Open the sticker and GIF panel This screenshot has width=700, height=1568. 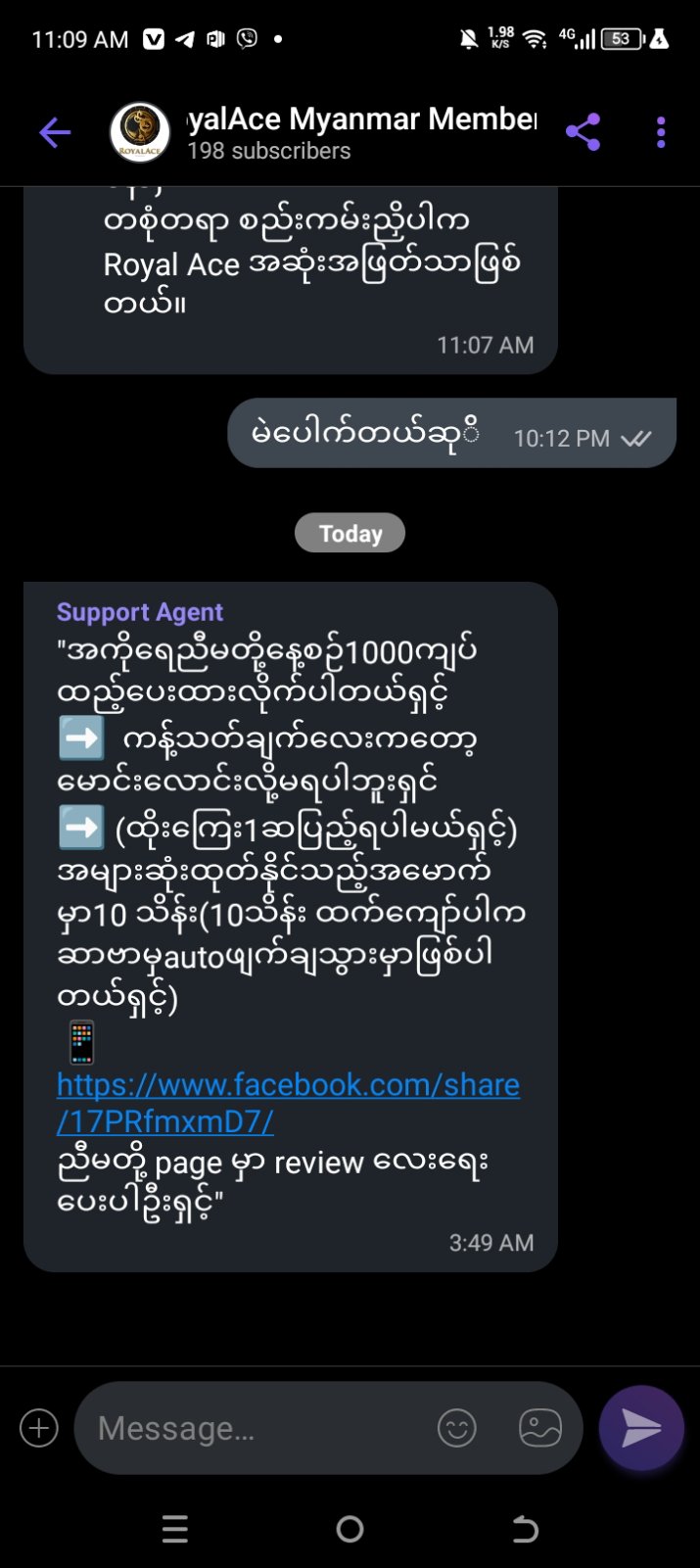[x=539, y=1428]
